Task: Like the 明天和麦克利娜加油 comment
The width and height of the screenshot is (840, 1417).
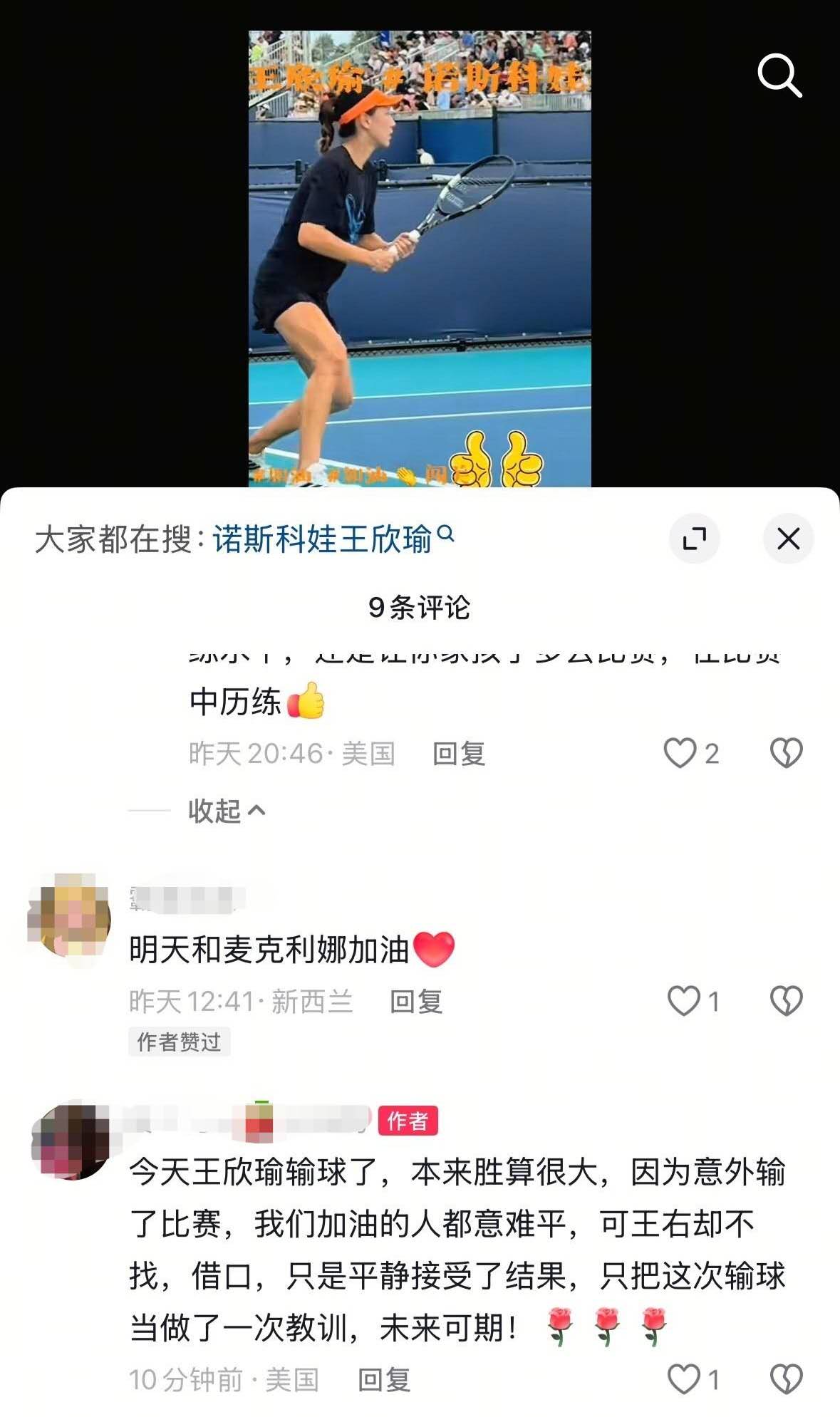Action: point(684,1001)
